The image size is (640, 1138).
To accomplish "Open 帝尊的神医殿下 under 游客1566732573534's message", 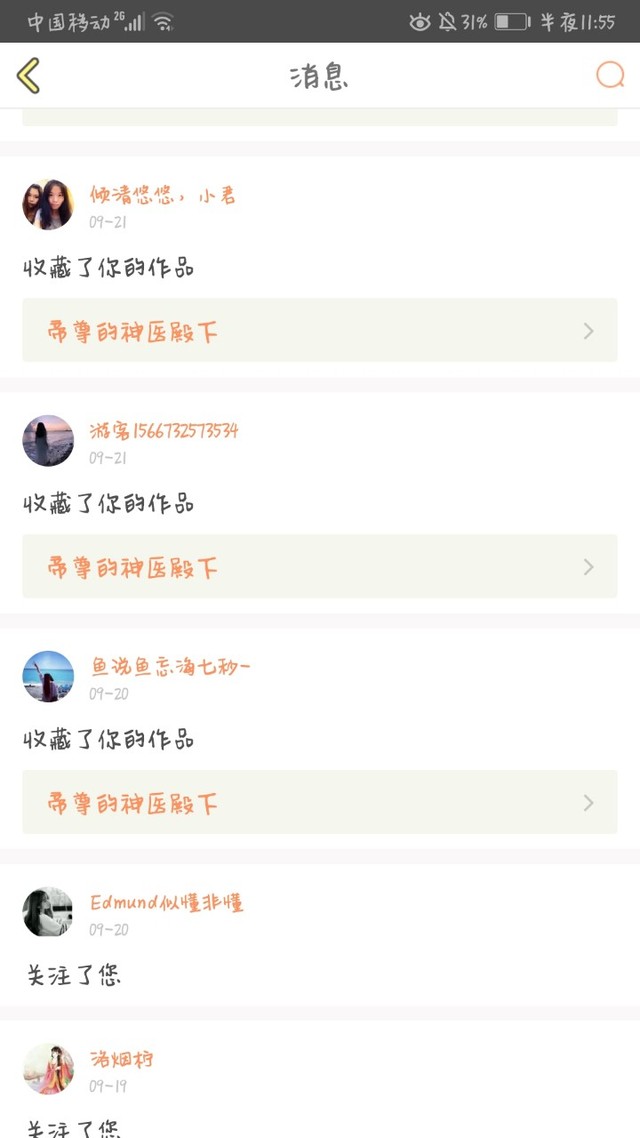I will click(320, 567).
